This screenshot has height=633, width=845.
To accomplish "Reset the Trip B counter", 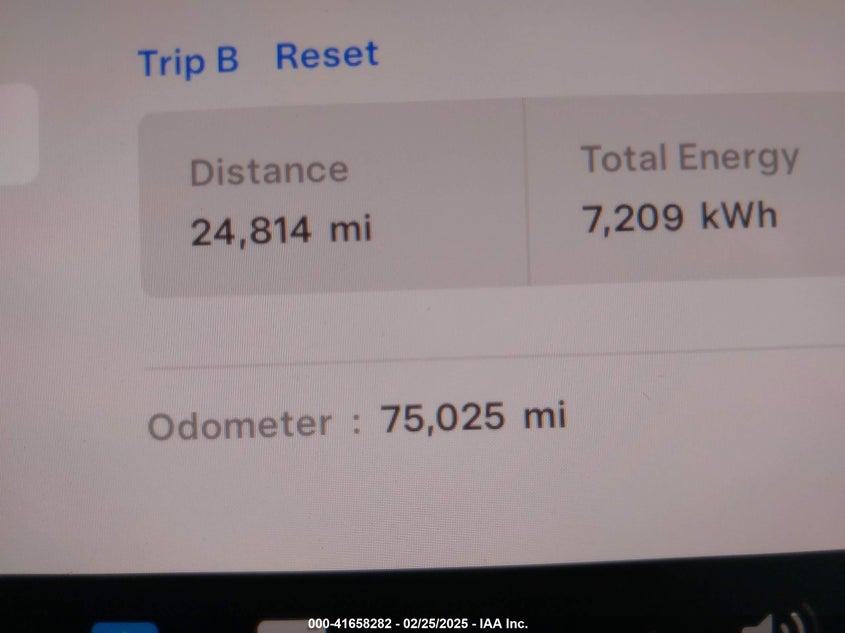I will [x=327, y=55].
